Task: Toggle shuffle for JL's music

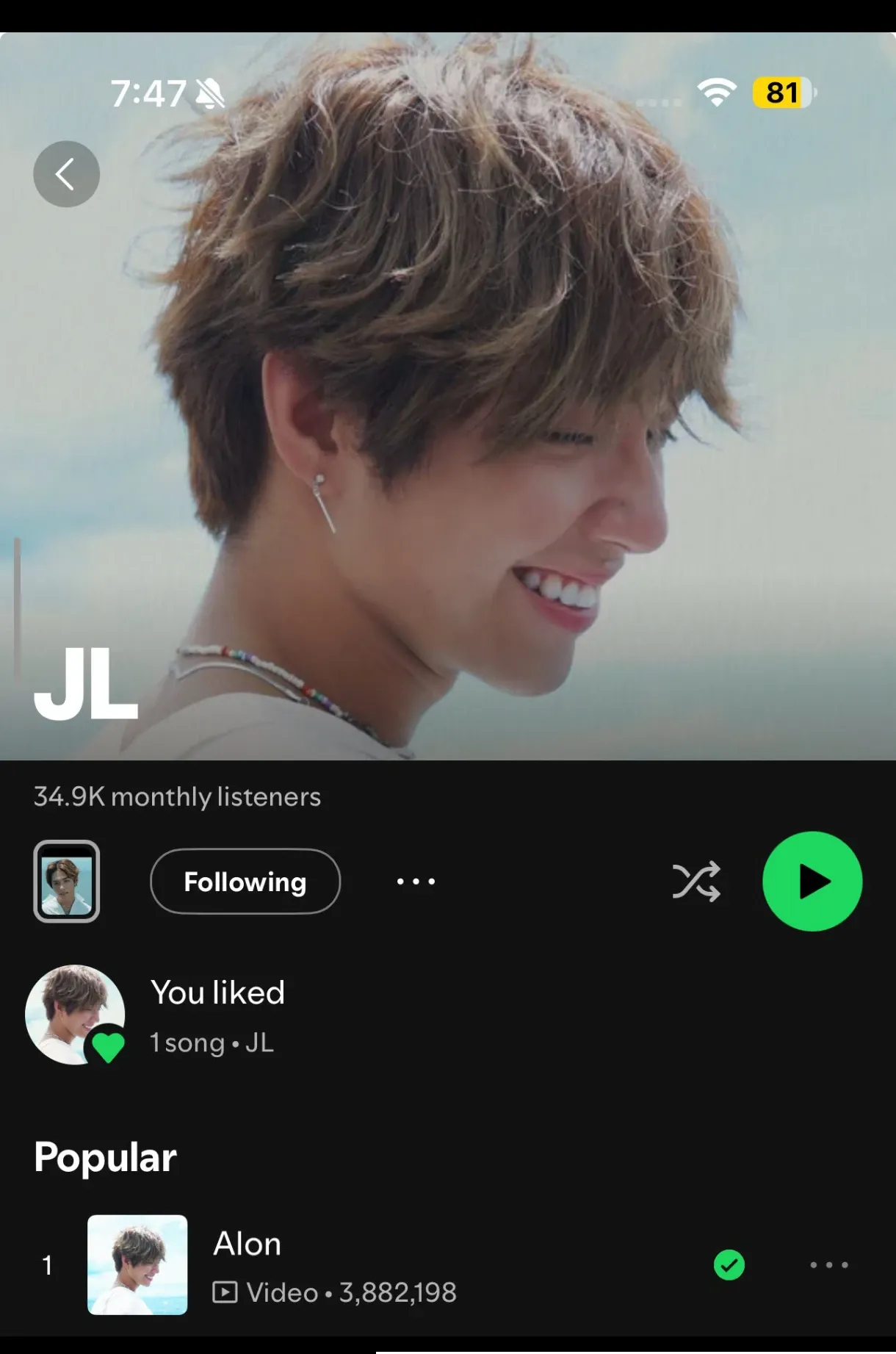Action: click(x=696, y=882)
